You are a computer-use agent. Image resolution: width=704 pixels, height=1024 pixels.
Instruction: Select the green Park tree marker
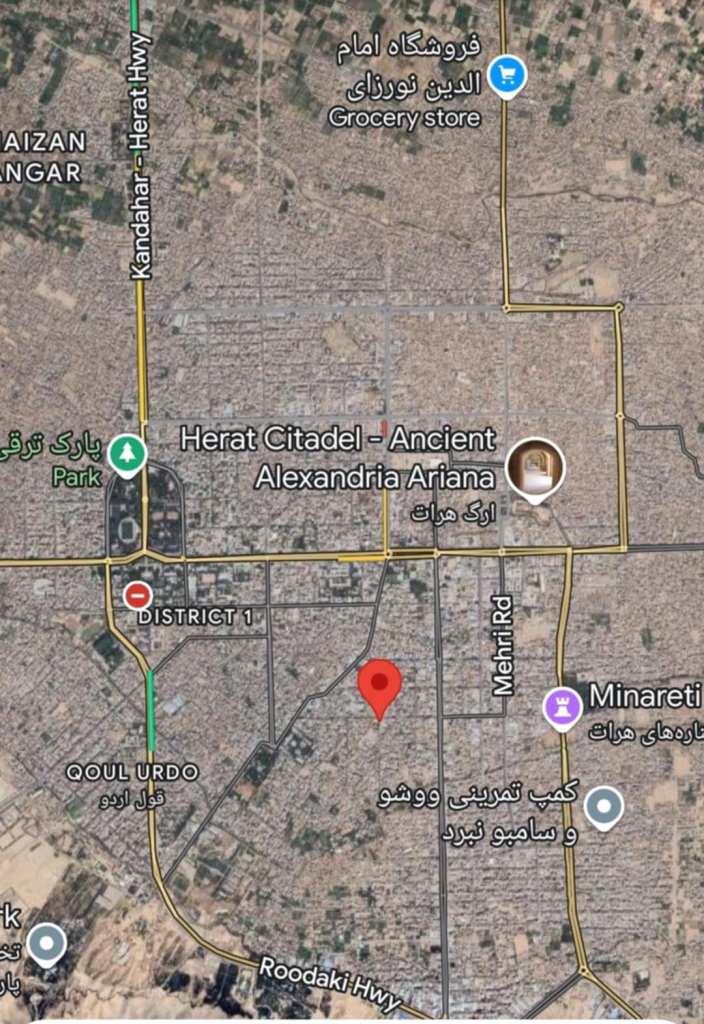[127, 455]
